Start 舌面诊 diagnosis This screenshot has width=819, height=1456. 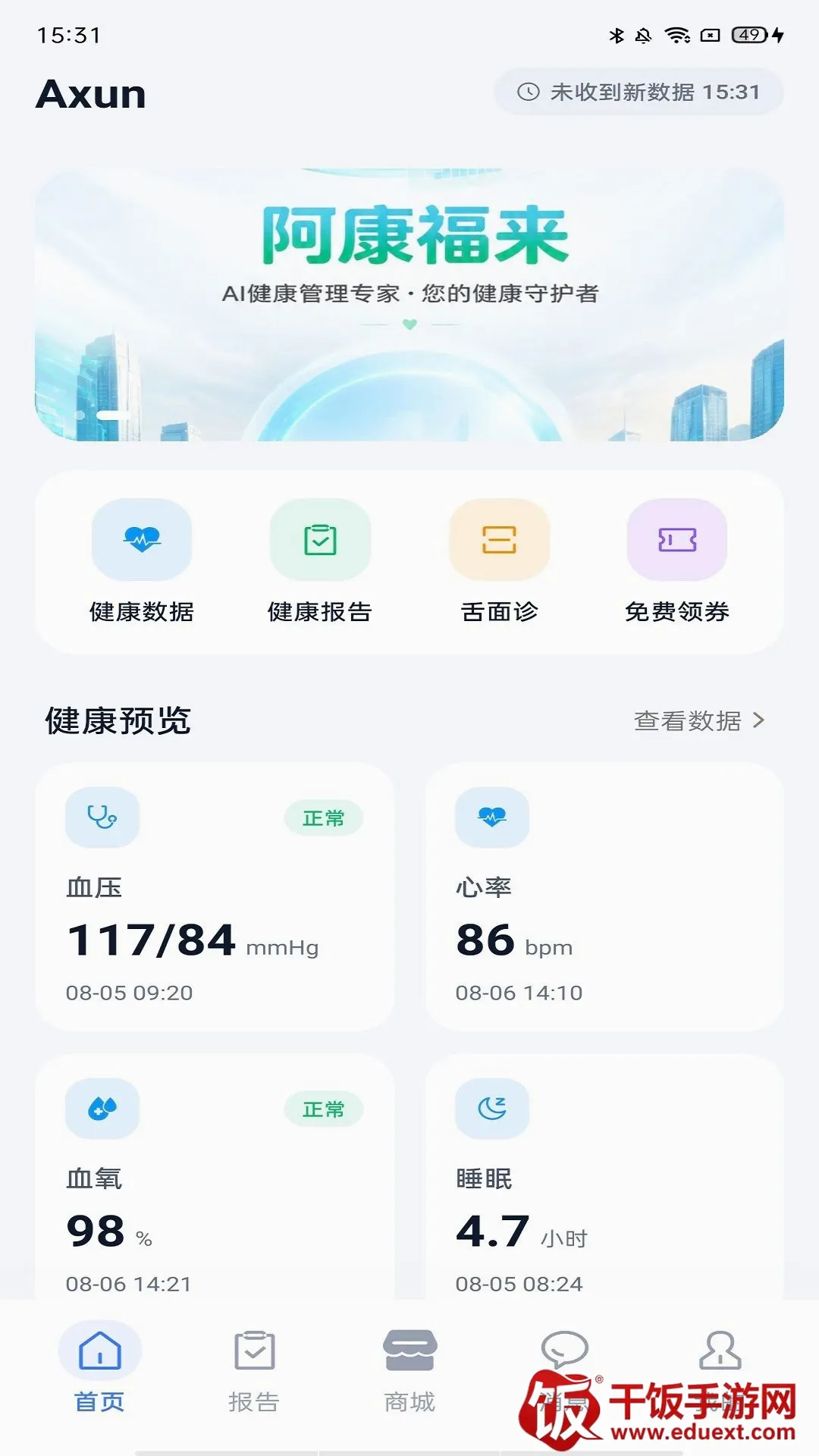click(499, 561)
